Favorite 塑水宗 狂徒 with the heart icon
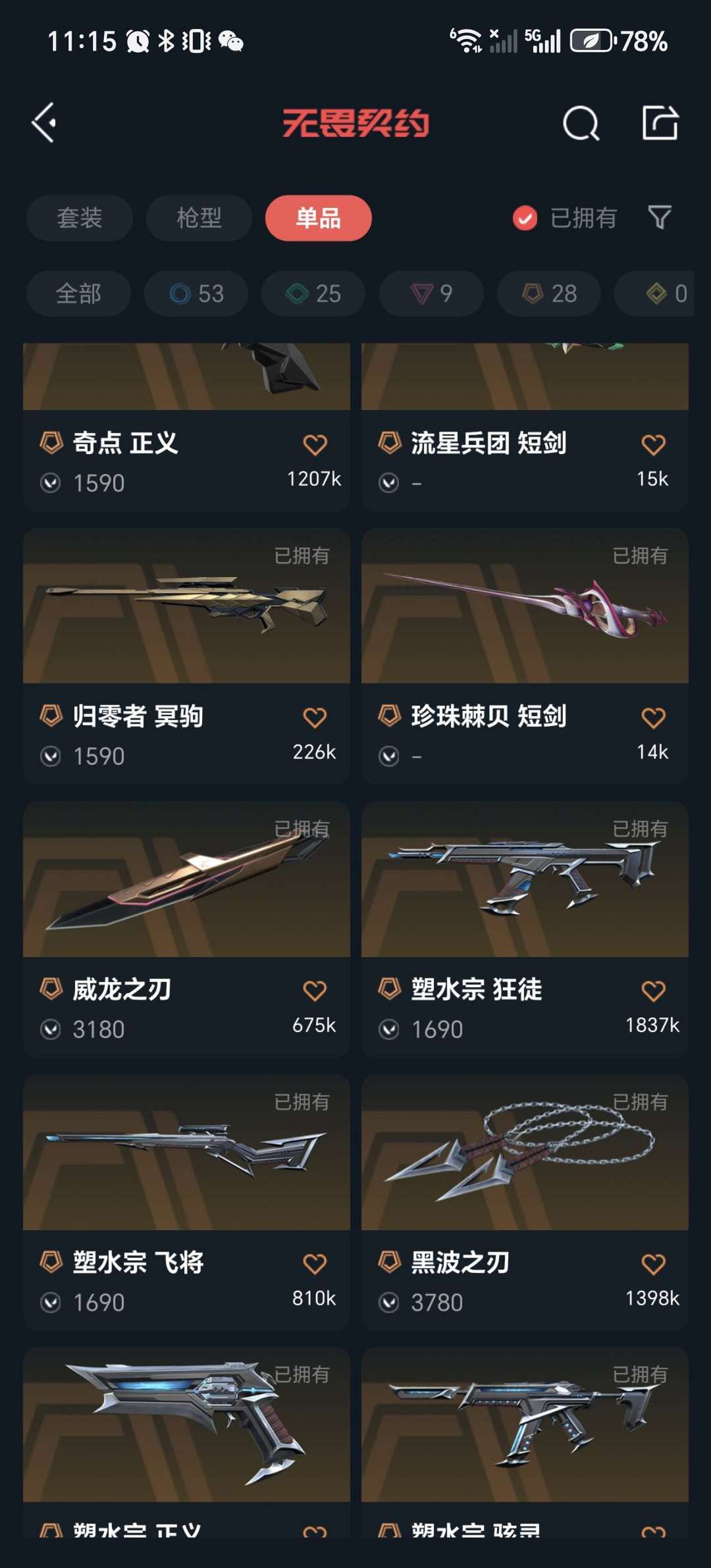The image size is (711, 1568). (653, 991)
